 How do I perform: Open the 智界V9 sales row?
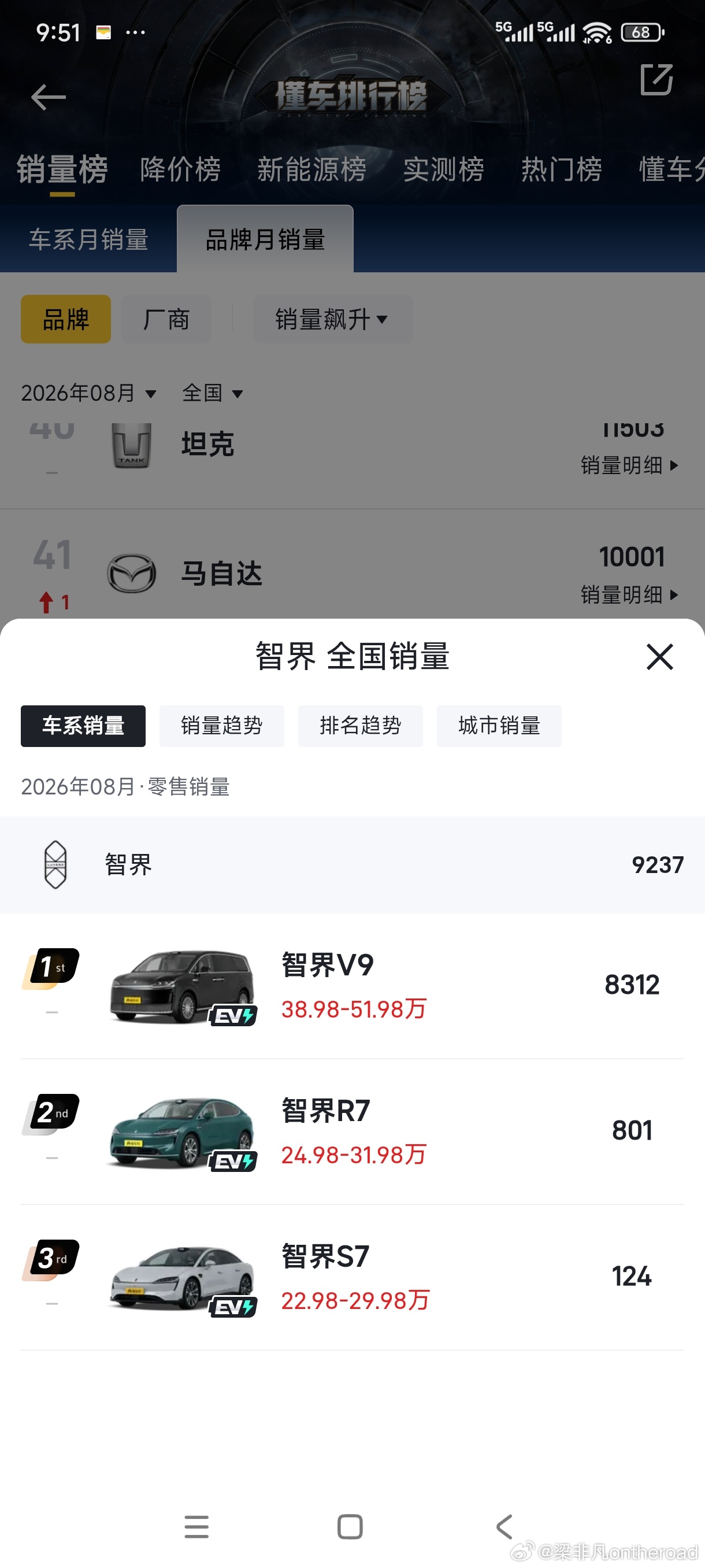tap(352, 986)
